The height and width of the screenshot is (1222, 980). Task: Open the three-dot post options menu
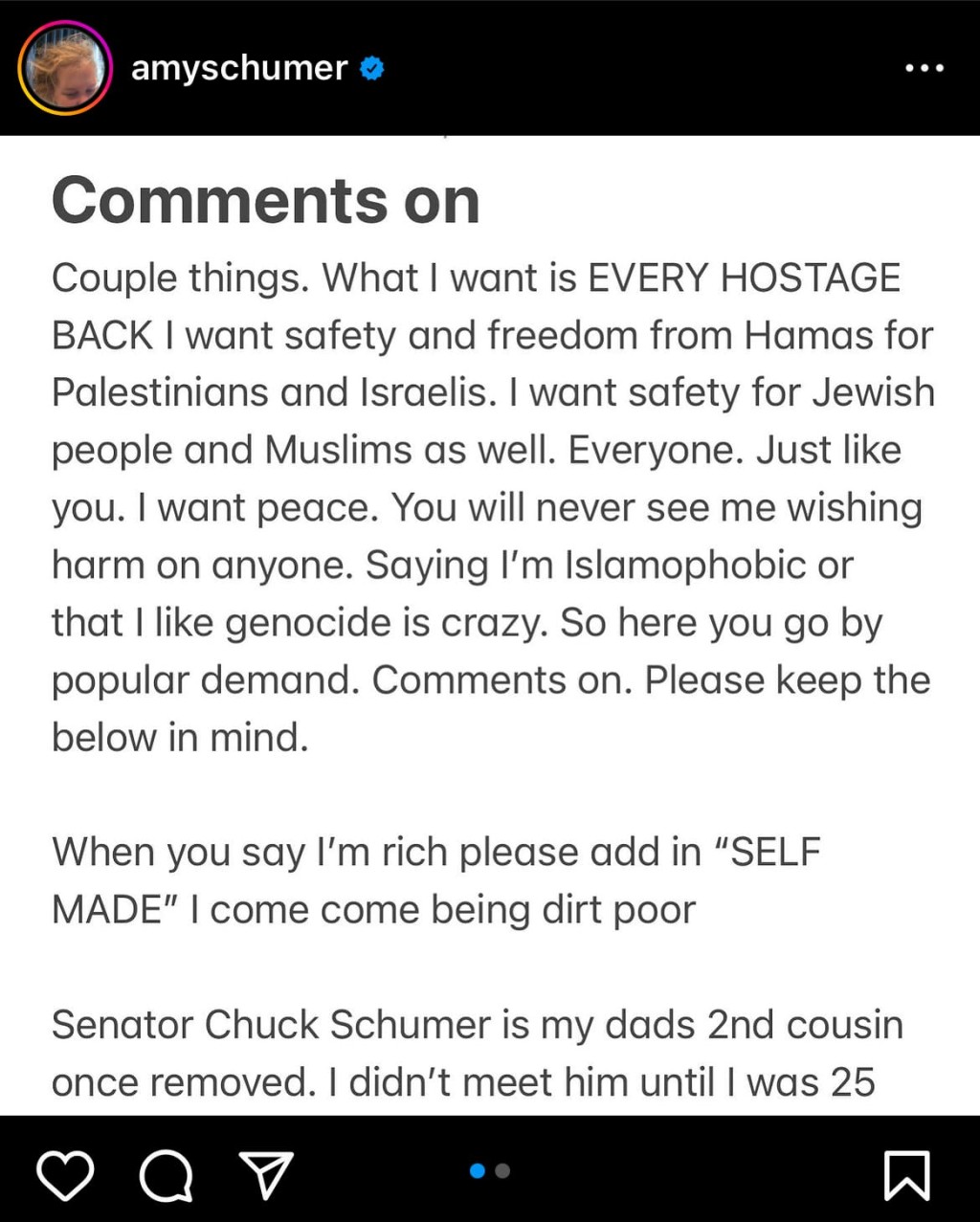[924, 68]
